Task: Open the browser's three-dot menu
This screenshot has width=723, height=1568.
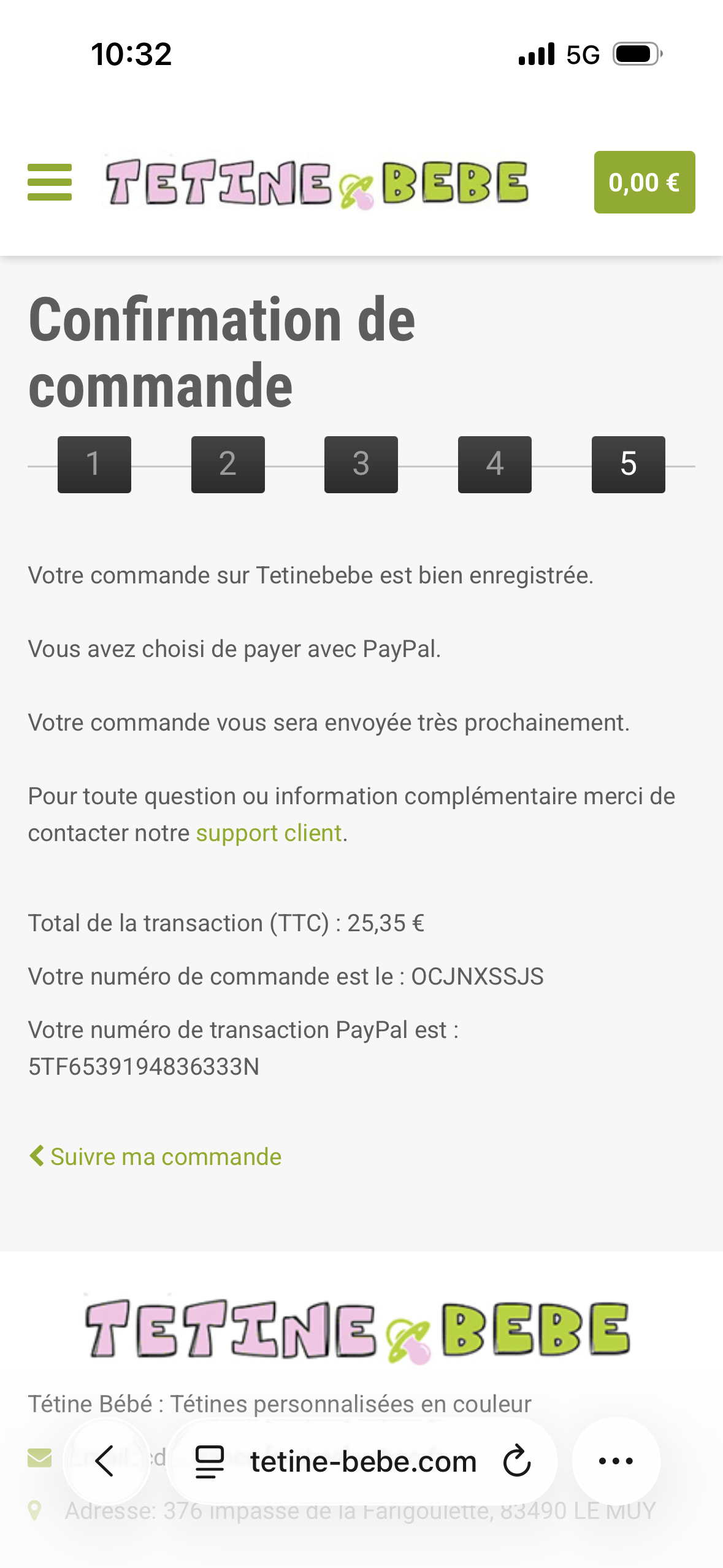Action: click(616, 1461)
